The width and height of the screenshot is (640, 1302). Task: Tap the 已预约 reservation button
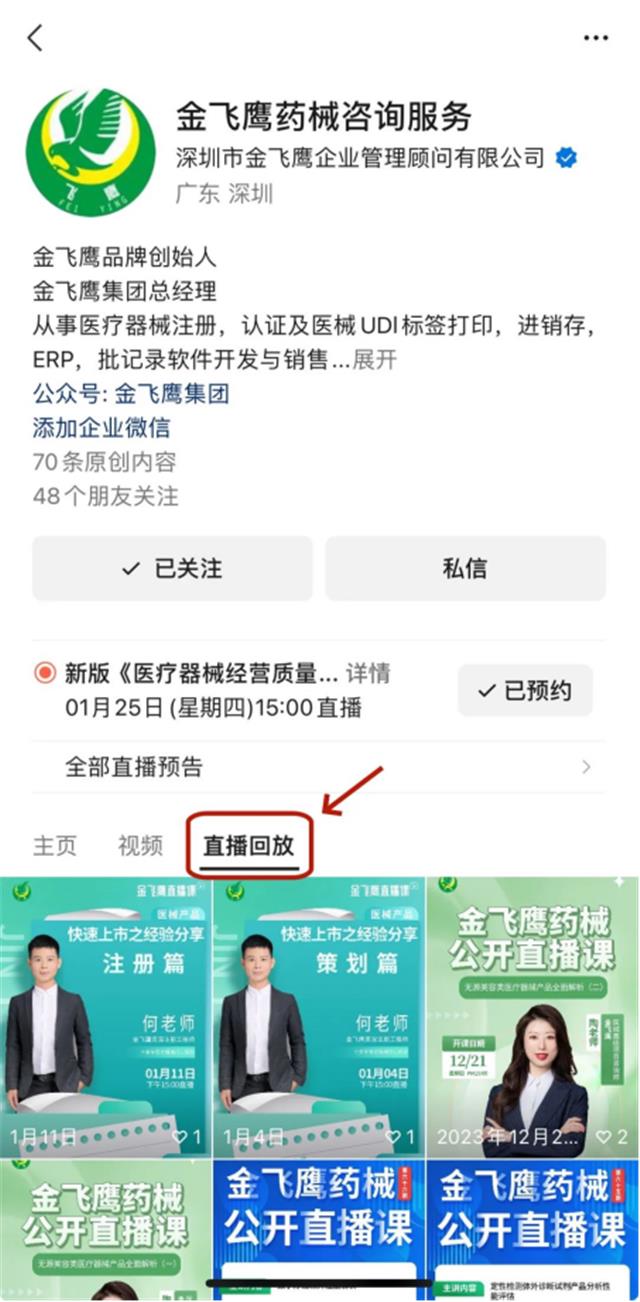(525, 690)
